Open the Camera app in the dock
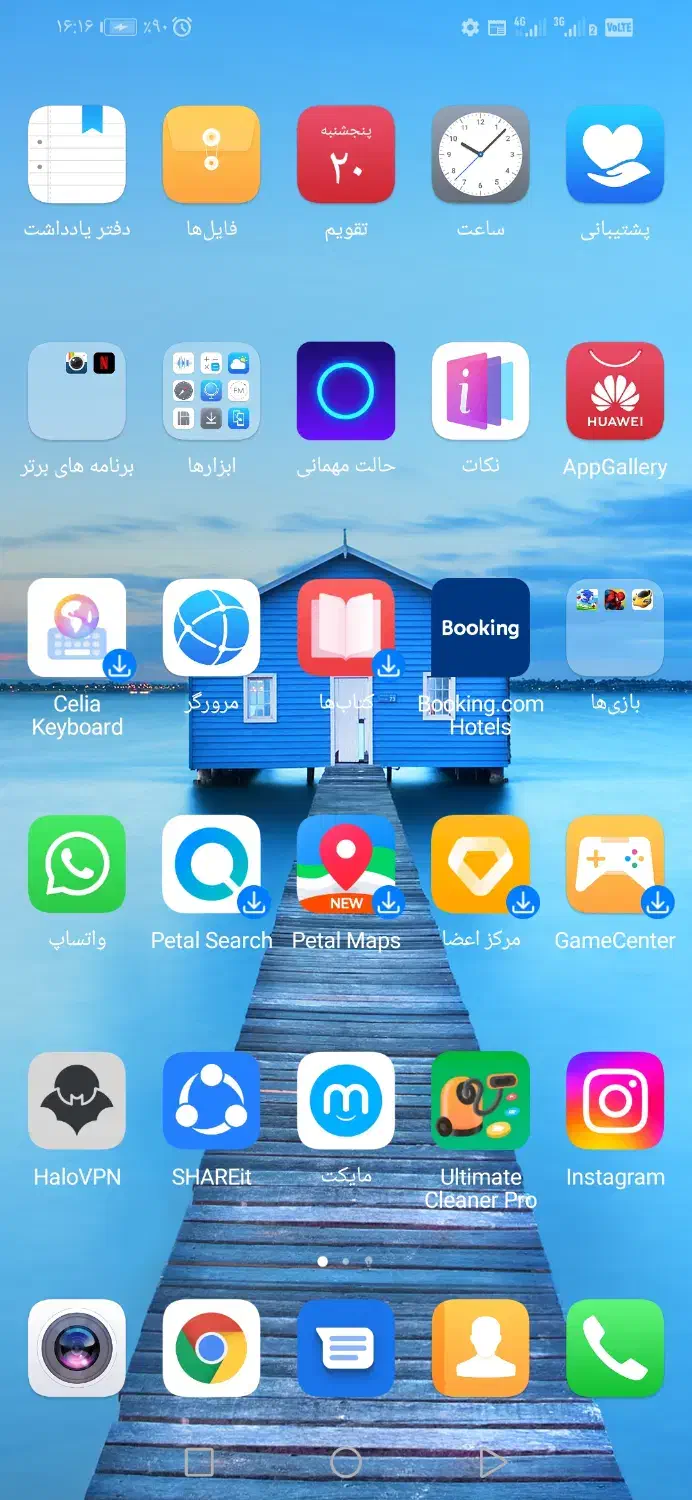This screenshot has height=1500, width=692. (x=77, y=1348)
